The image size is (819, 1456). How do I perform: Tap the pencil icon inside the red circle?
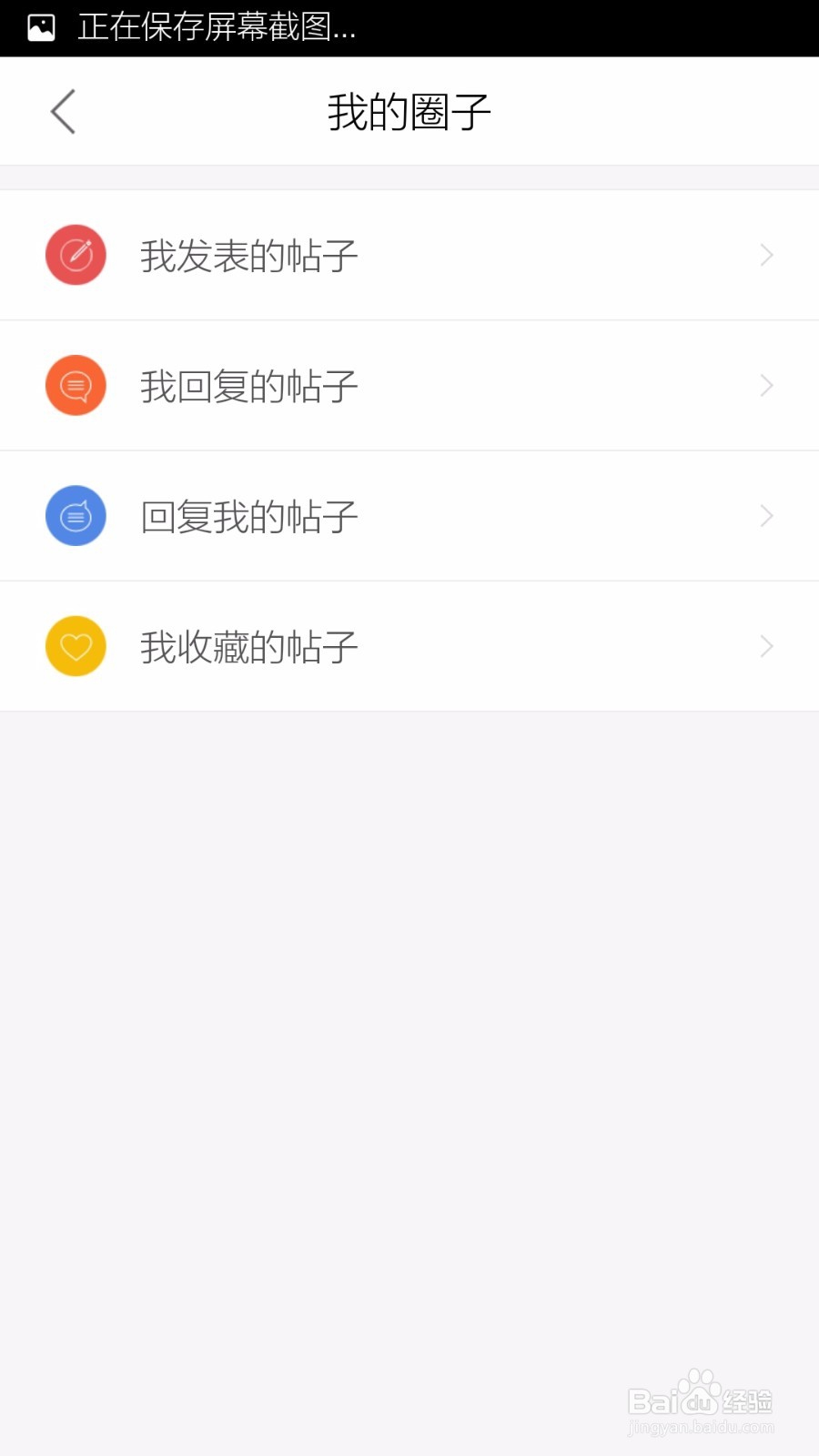(x=76, y=255)
